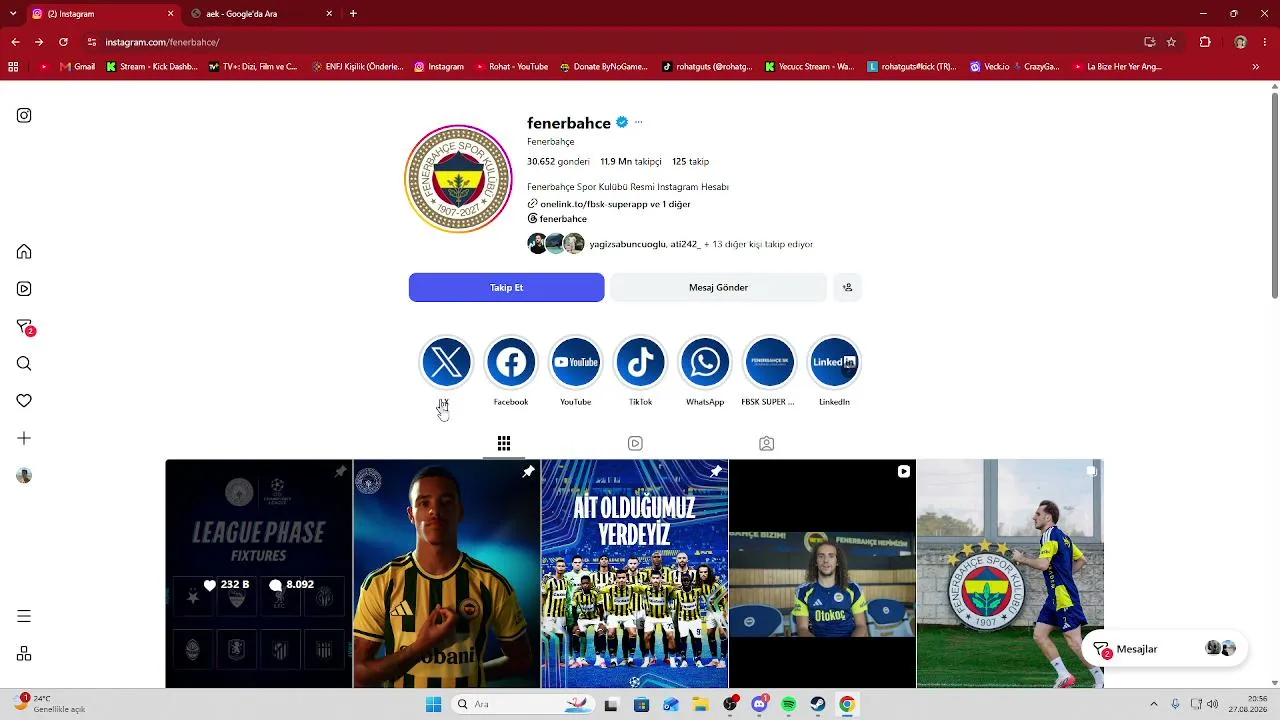Open the TikTok story highlight
The width and height of the screenshot is (1280, 720).
[x=640, y=362]
